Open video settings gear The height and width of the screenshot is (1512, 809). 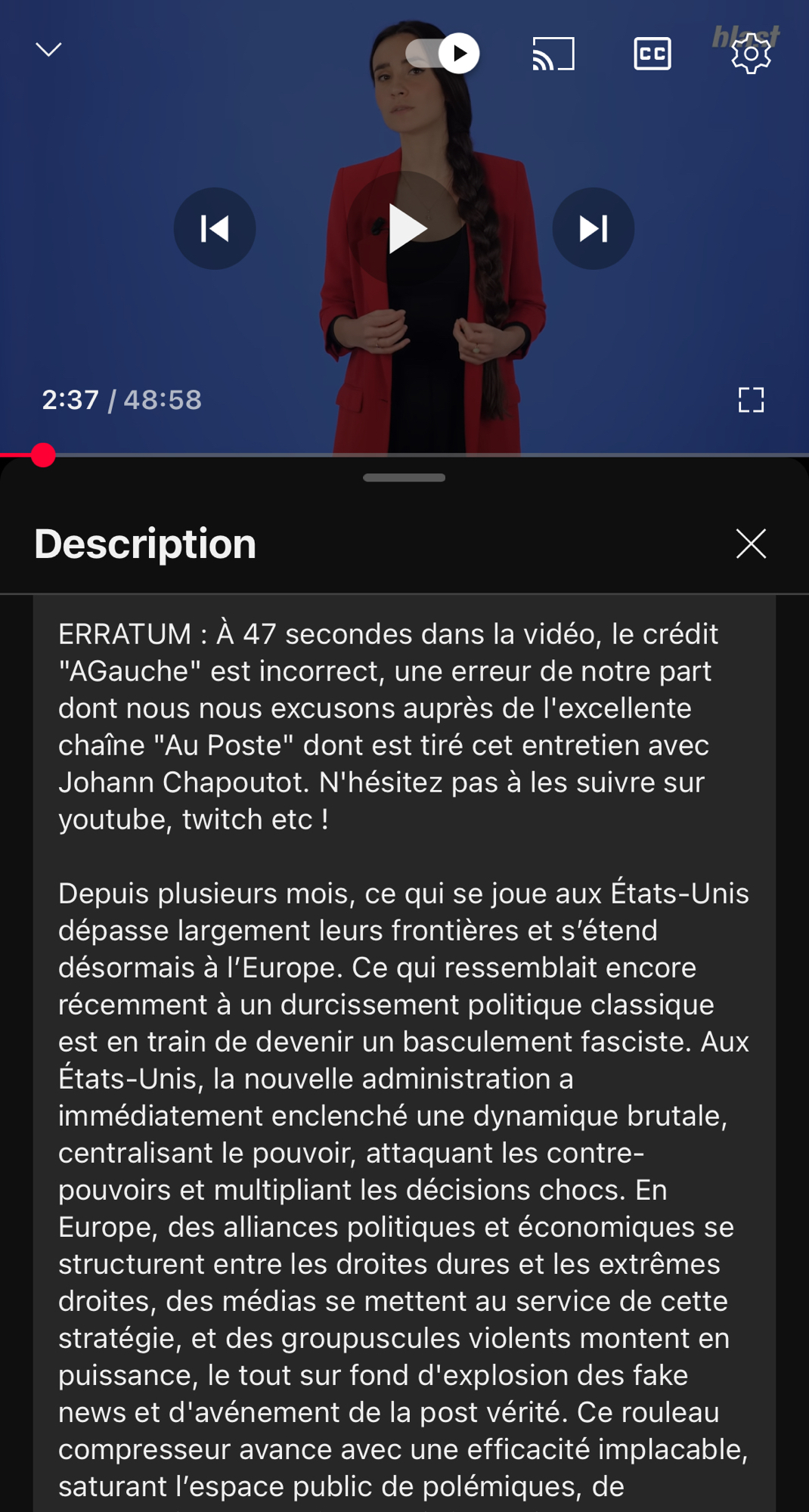coord(751,54)
